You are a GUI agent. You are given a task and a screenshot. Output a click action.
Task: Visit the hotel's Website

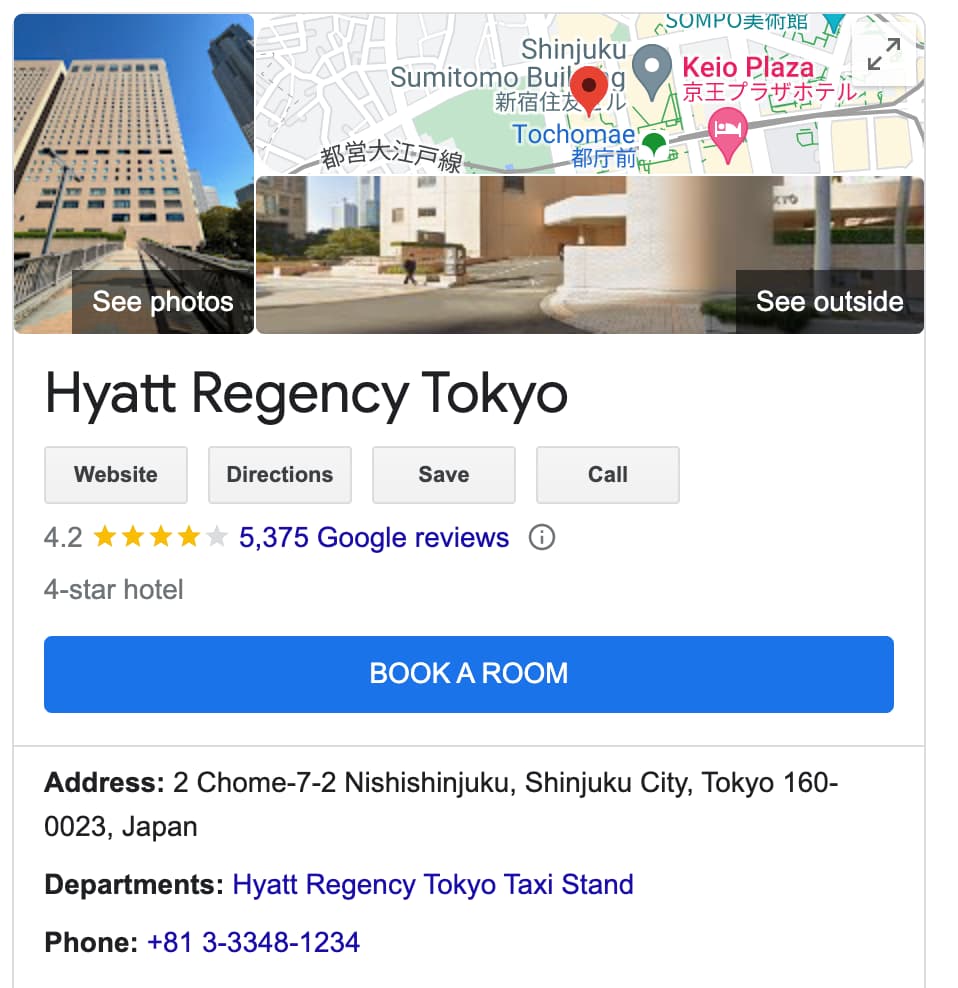(x=116, y=475)
